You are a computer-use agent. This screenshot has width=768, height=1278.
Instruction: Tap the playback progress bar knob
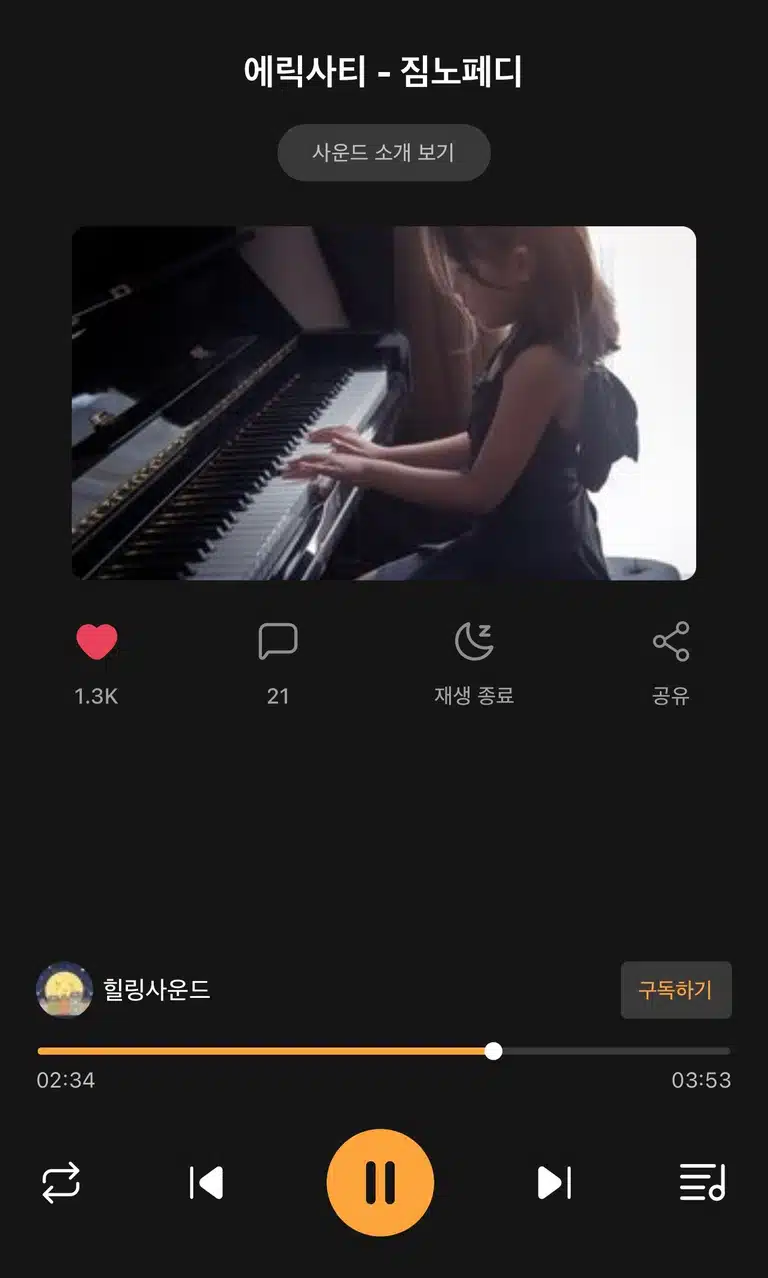(493, 1051)
